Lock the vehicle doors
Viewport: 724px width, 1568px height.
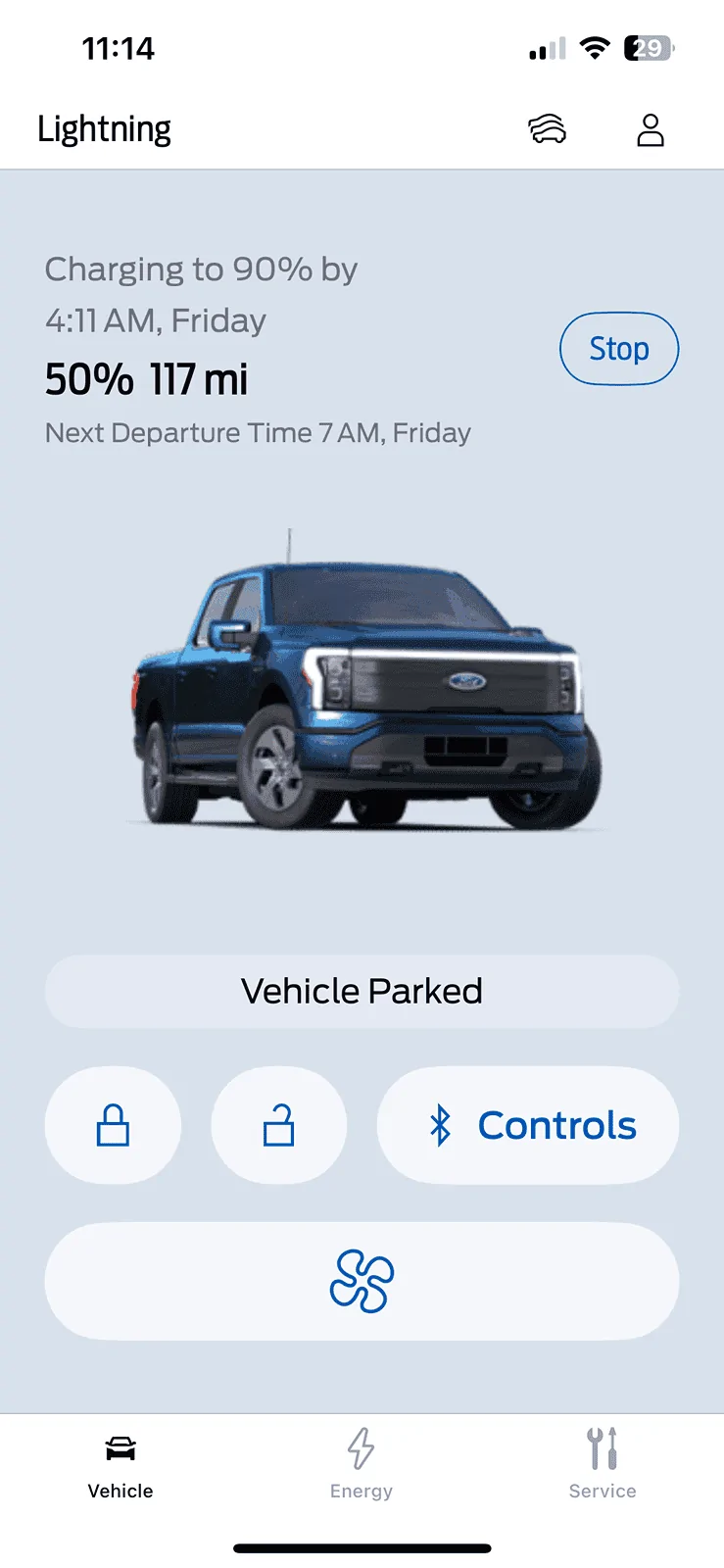pyautogui.click(x=113, y=1125)
